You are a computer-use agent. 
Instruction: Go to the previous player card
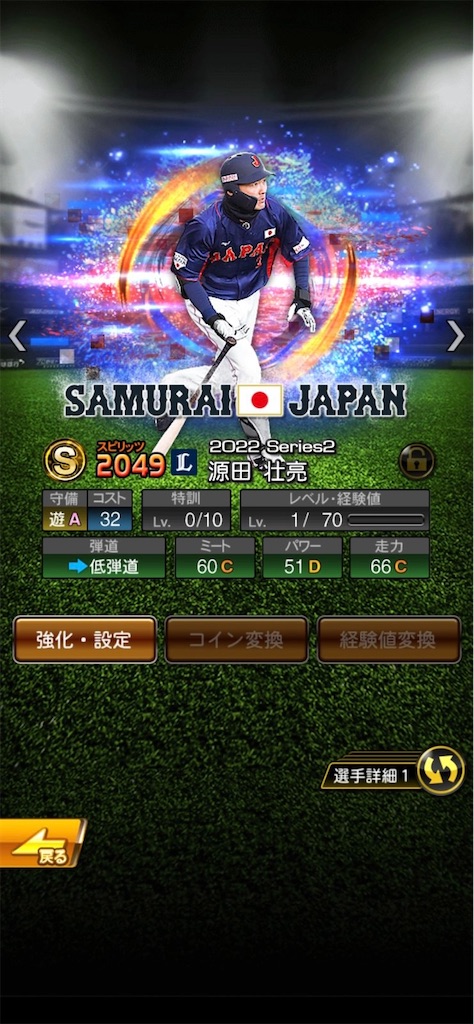pos(17,336)
